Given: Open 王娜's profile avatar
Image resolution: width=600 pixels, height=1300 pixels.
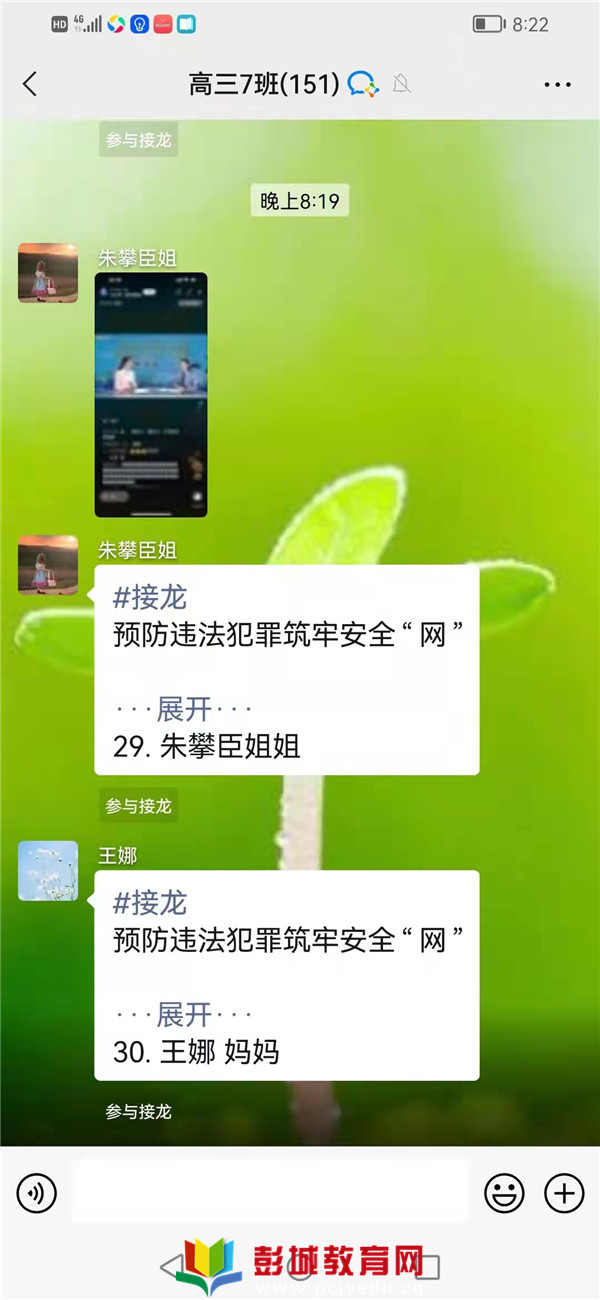Looking at the screenshot, I should pyautogui.click(x=48, y=870).
